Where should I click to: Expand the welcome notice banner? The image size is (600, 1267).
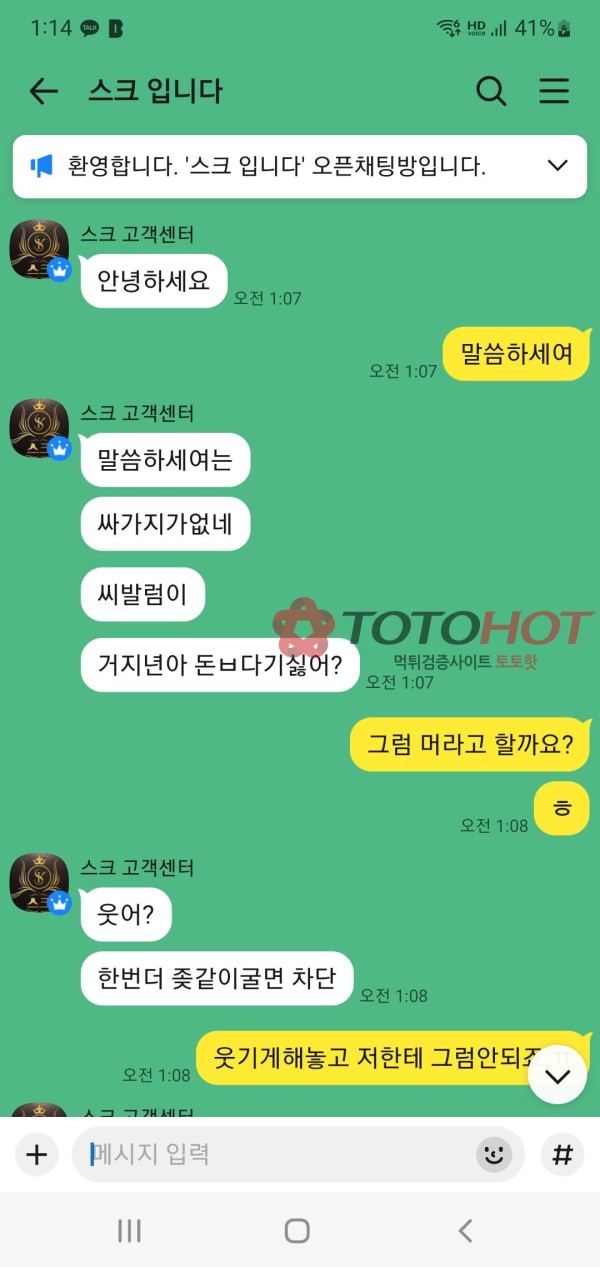coord(558,166)
